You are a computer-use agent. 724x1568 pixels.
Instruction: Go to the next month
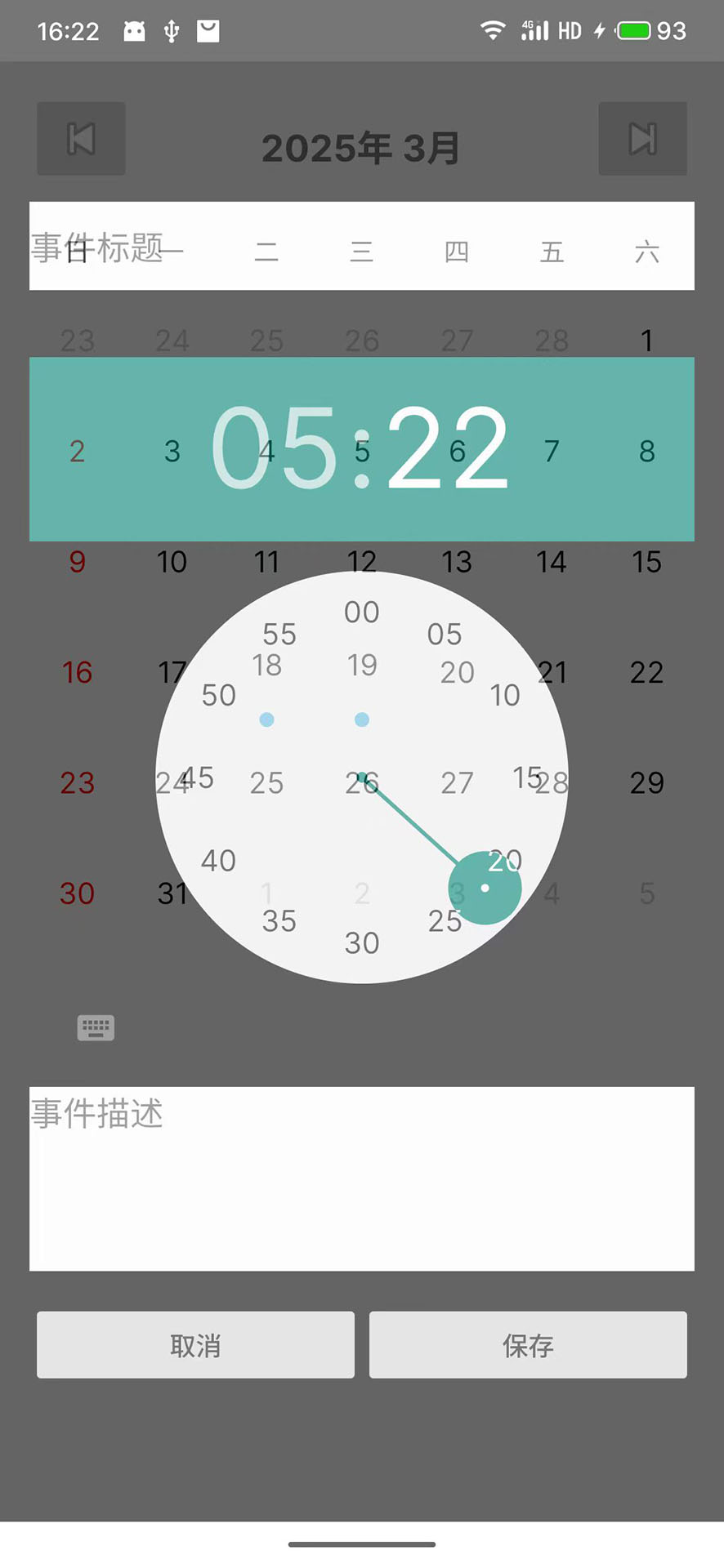(642, 139)
